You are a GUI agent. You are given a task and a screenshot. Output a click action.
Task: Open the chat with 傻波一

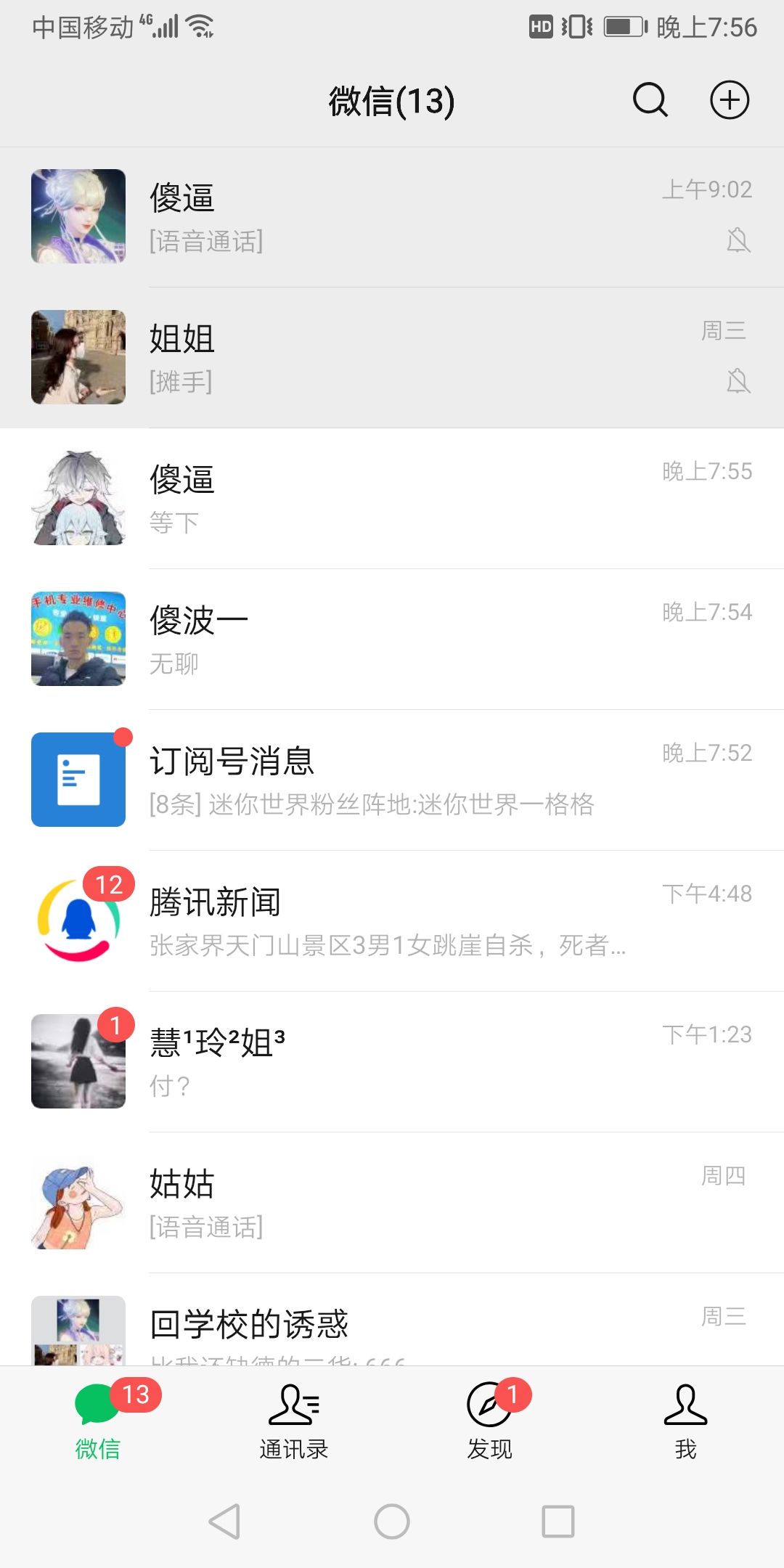pos(392,639)
